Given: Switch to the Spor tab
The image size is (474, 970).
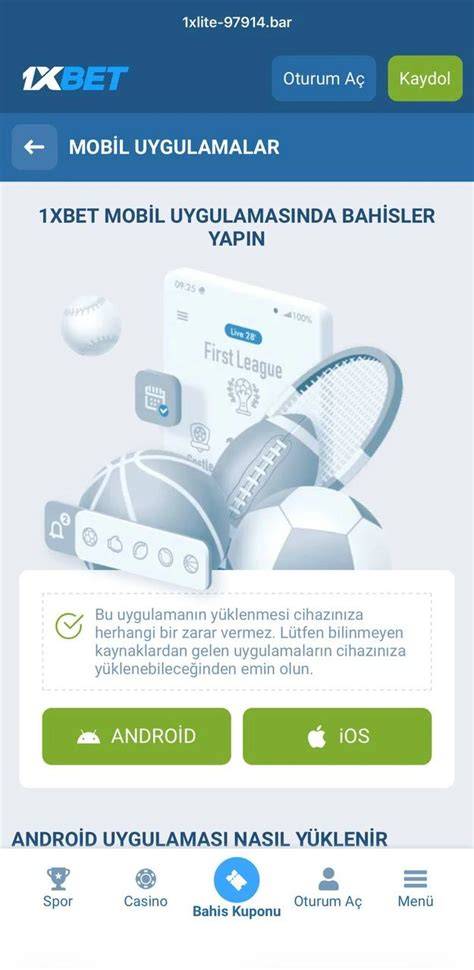Looking at the screenshot, I should click(58, 887).
